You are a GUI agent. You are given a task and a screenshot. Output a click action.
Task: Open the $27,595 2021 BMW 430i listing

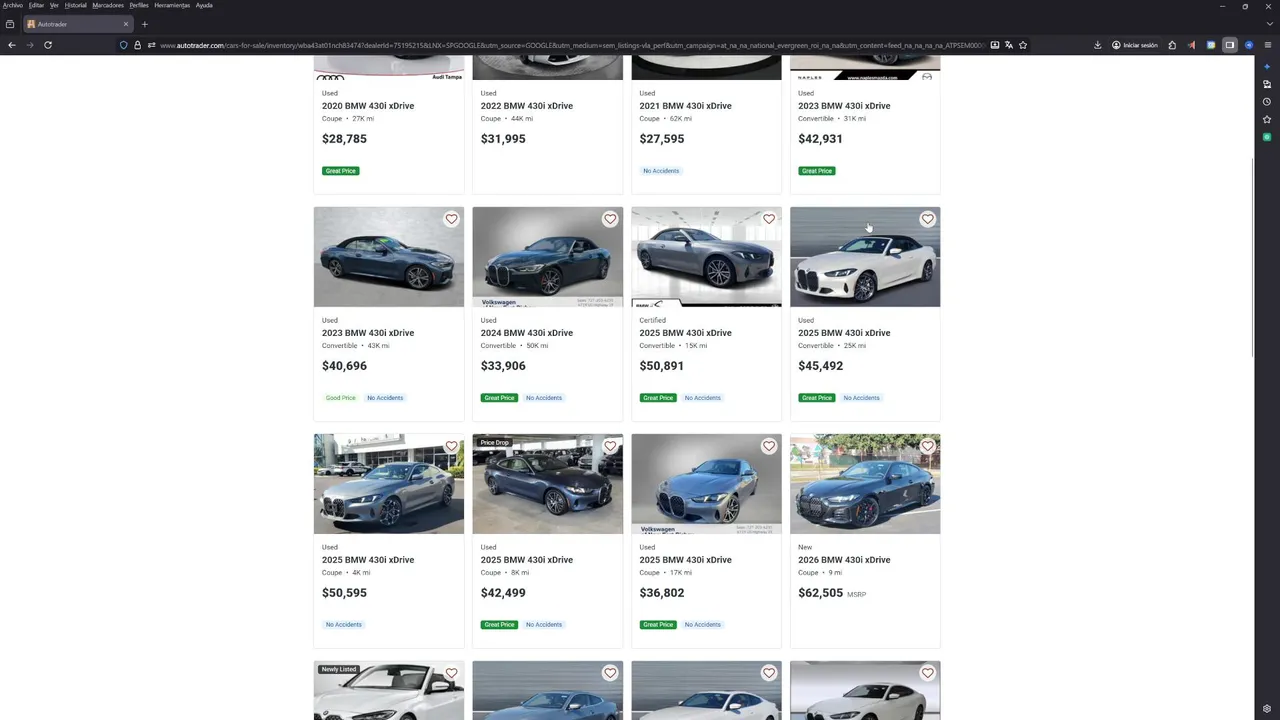coord(685,106)
